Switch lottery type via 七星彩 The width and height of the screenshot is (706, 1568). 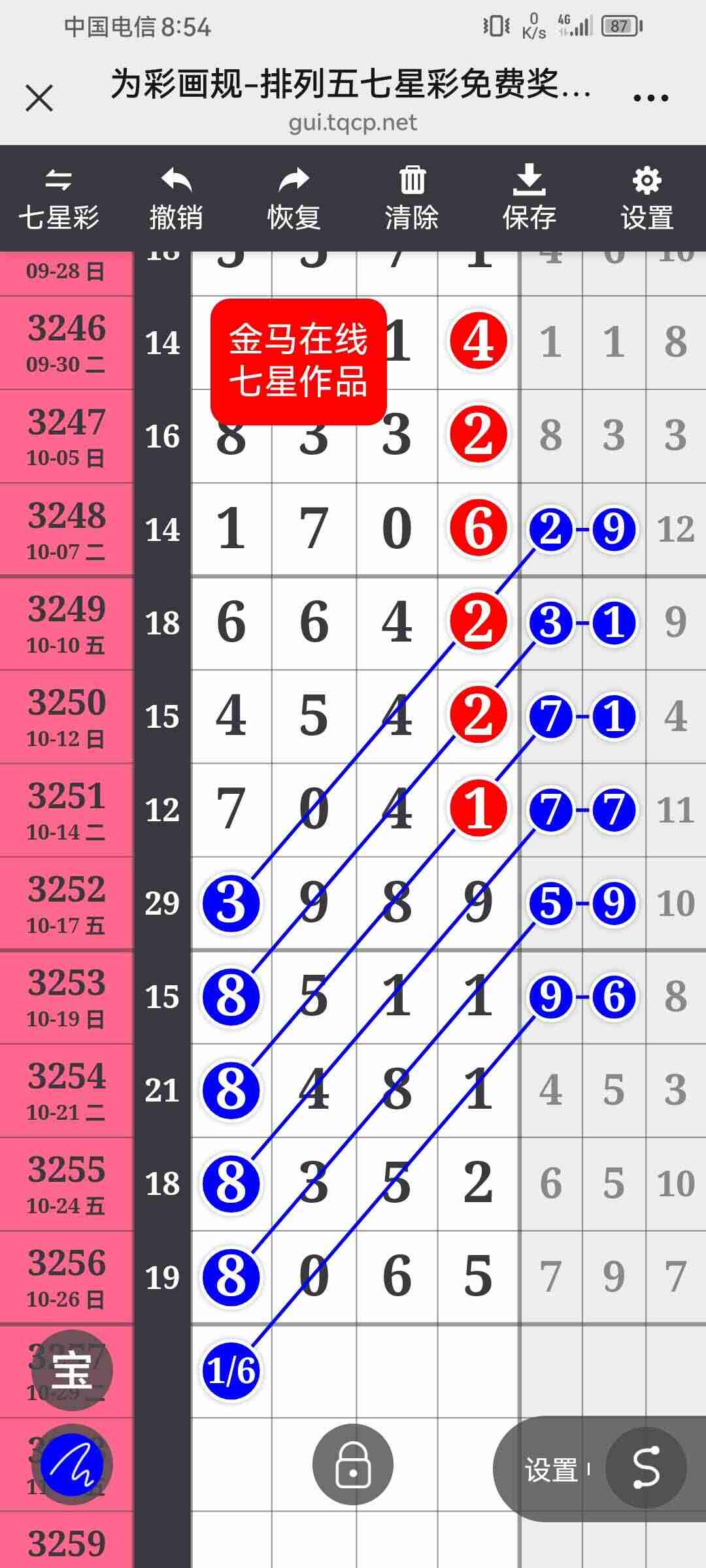point(59,199)
